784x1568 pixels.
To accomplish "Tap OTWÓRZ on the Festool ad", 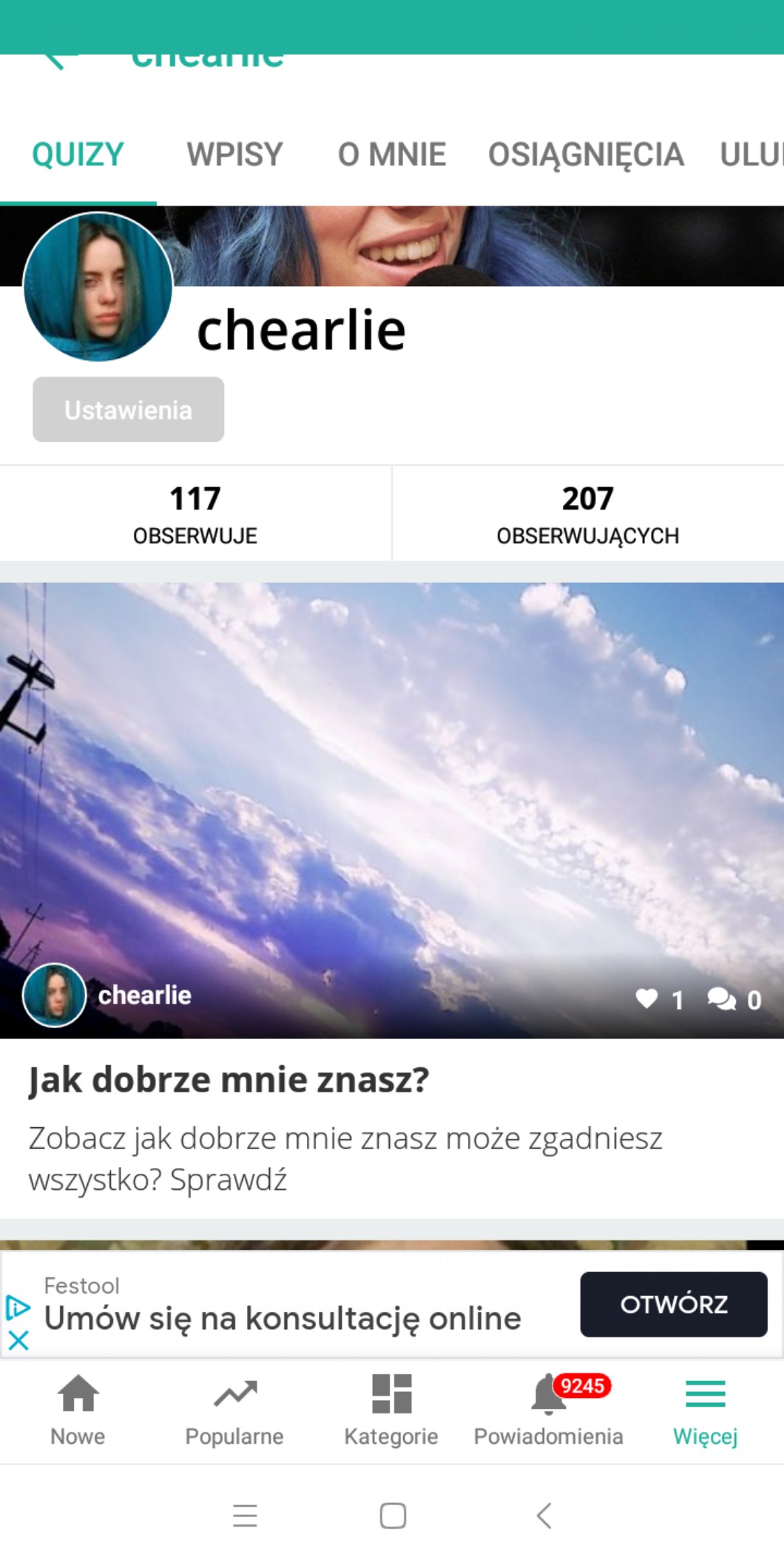I will [673, 1304].
